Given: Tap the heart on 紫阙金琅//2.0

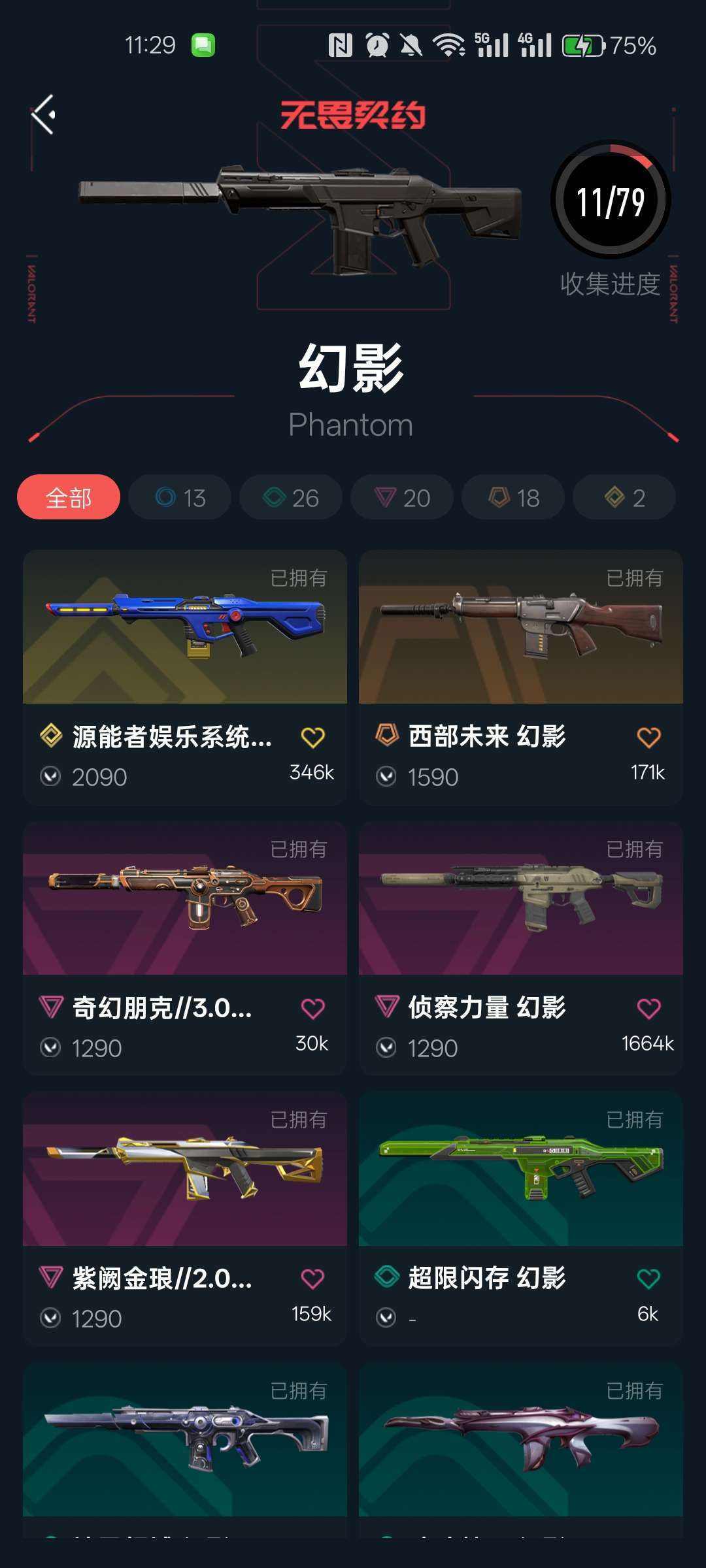Looking at the screenshot, I should (312, 1279).
